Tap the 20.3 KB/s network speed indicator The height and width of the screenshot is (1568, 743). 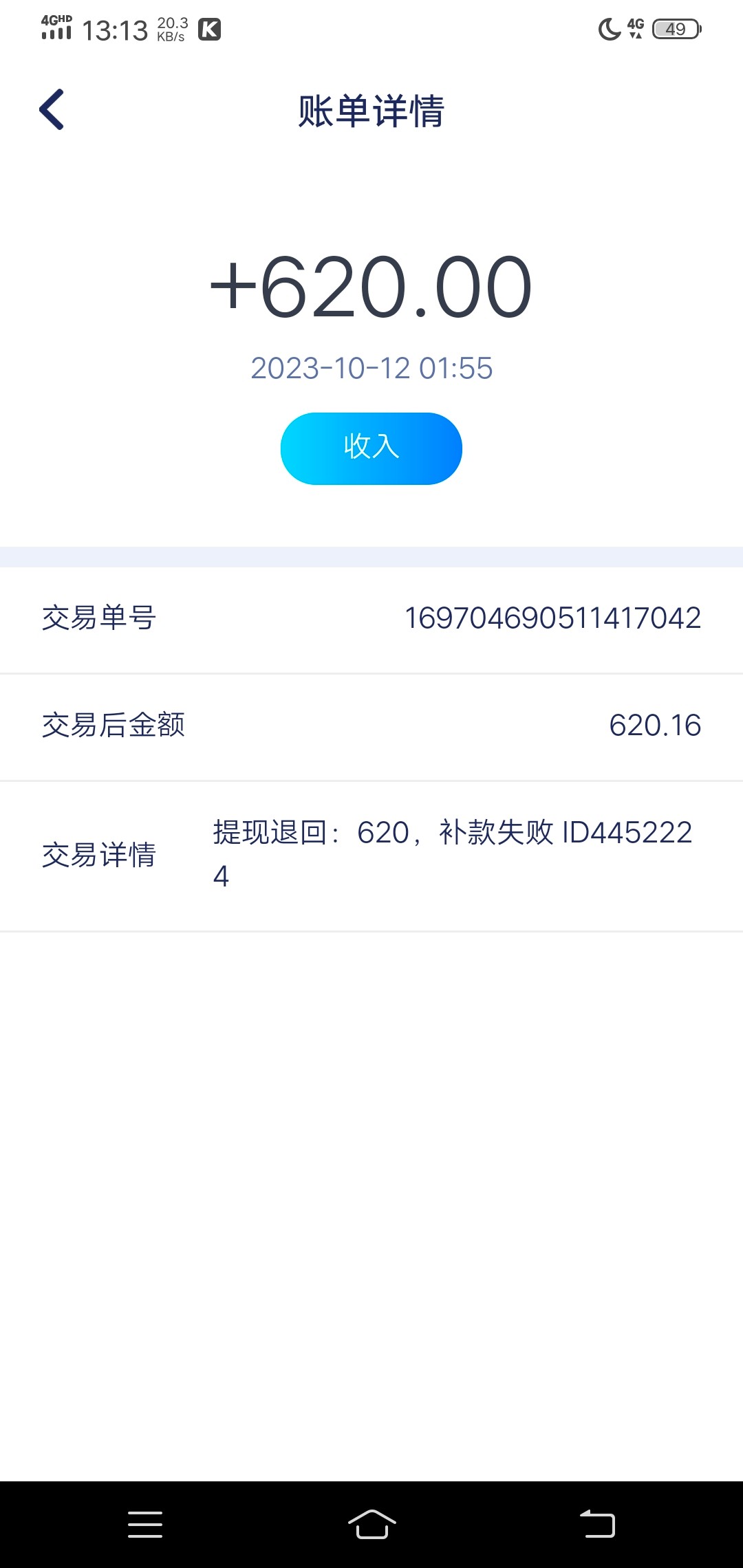[170, 29]
